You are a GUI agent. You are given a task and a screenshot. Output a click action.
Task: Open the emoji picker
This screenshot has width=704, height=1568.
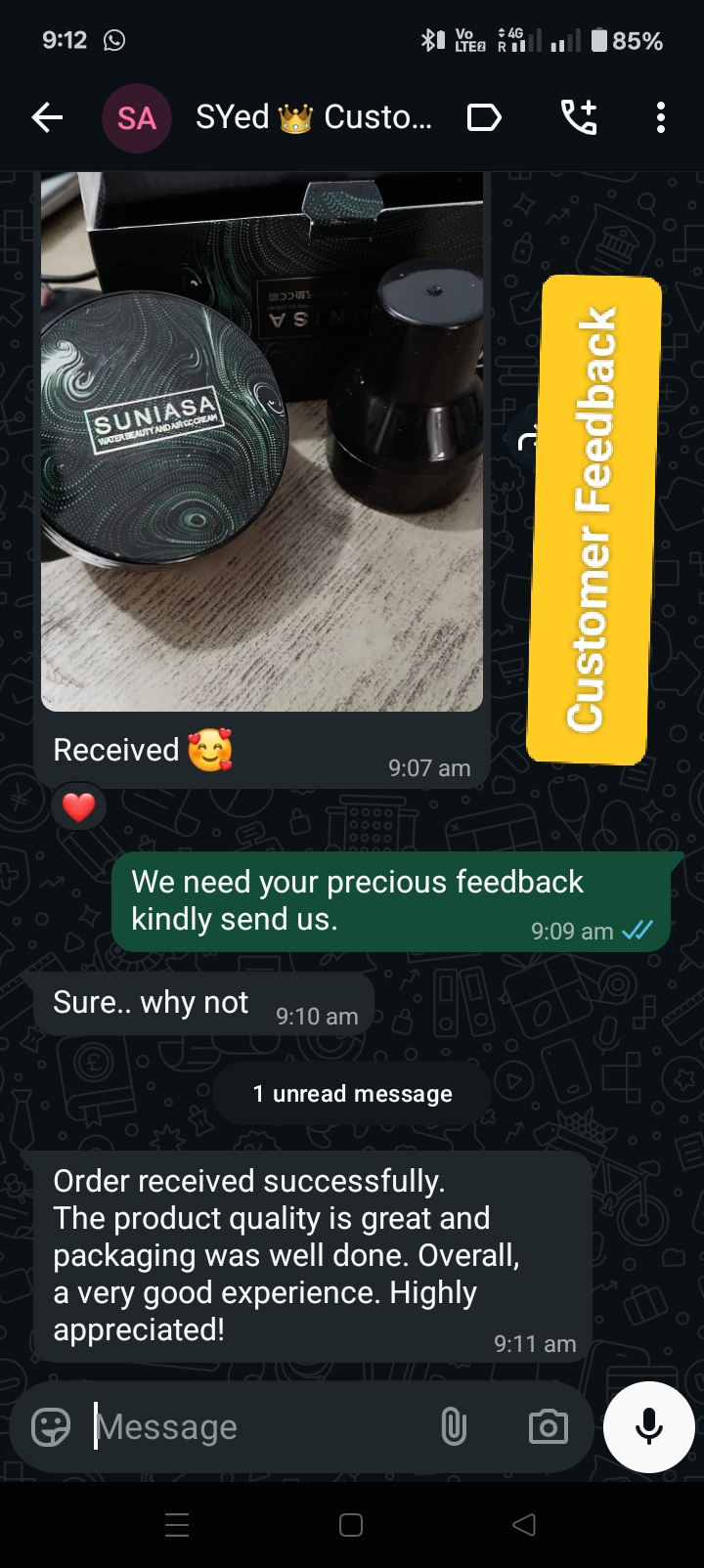pyautogui.click(x=51, y=1427)
